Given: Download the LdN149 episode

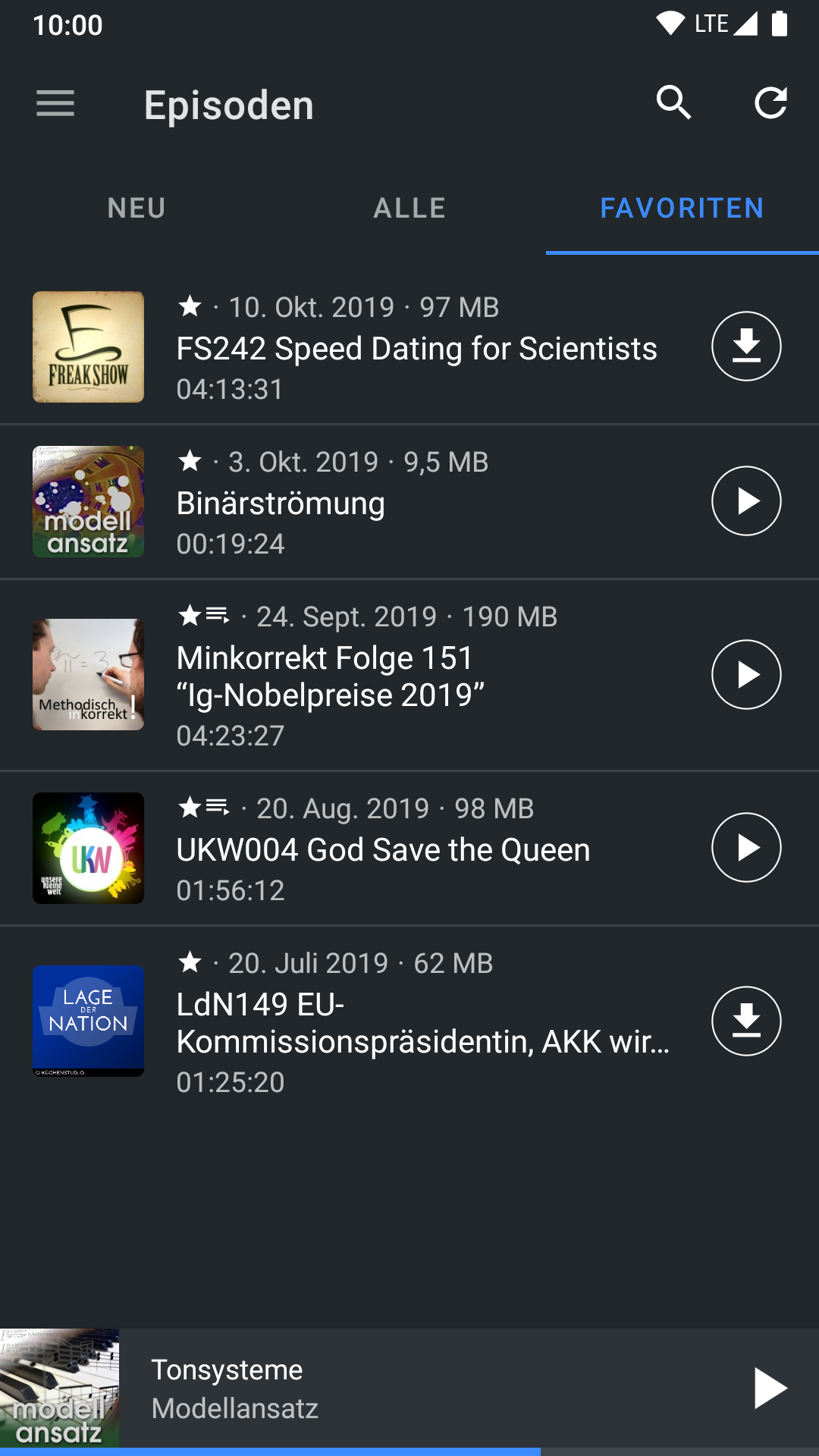Looking at the screenshot, I should (x=746, y=1021).
